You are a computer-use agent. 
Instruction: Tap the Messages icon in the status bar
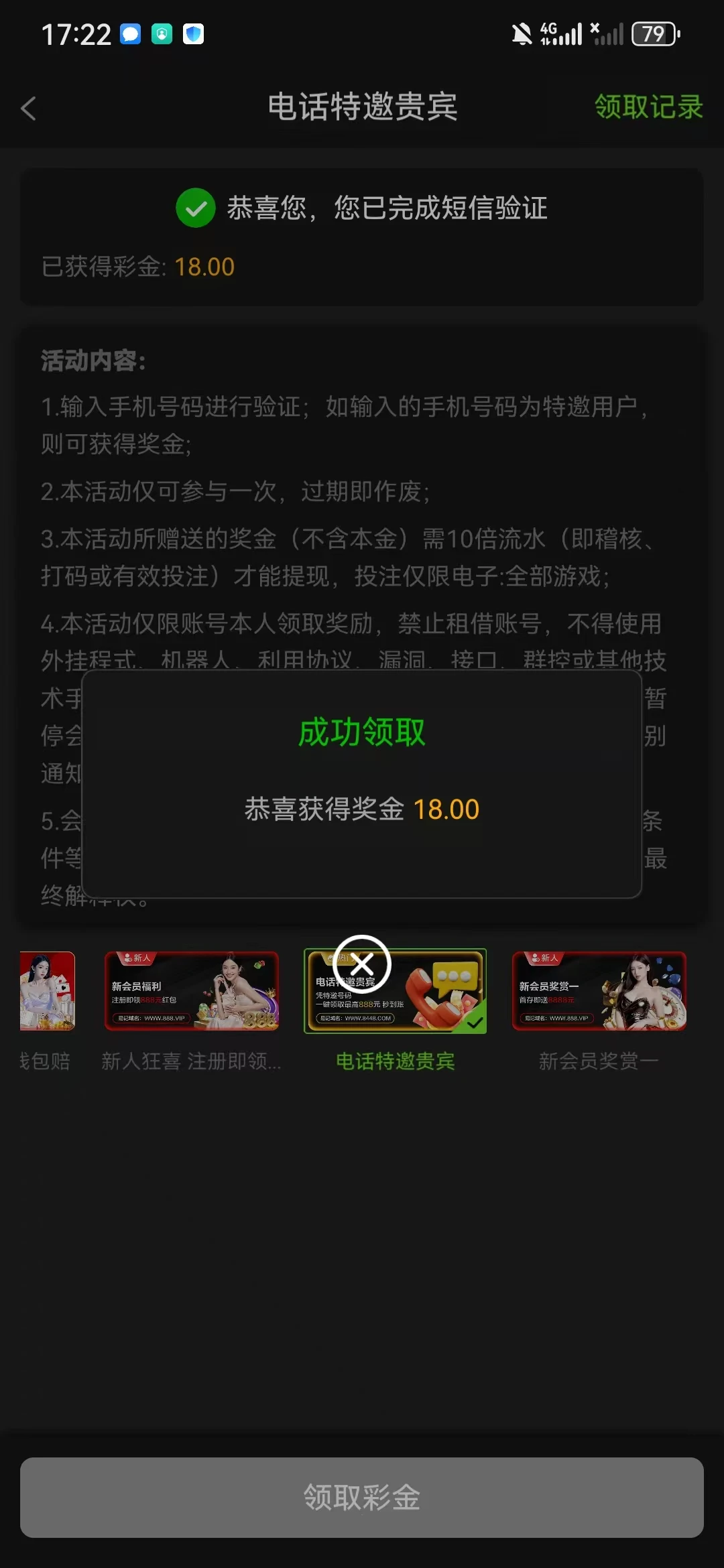(x=131, y=34)
